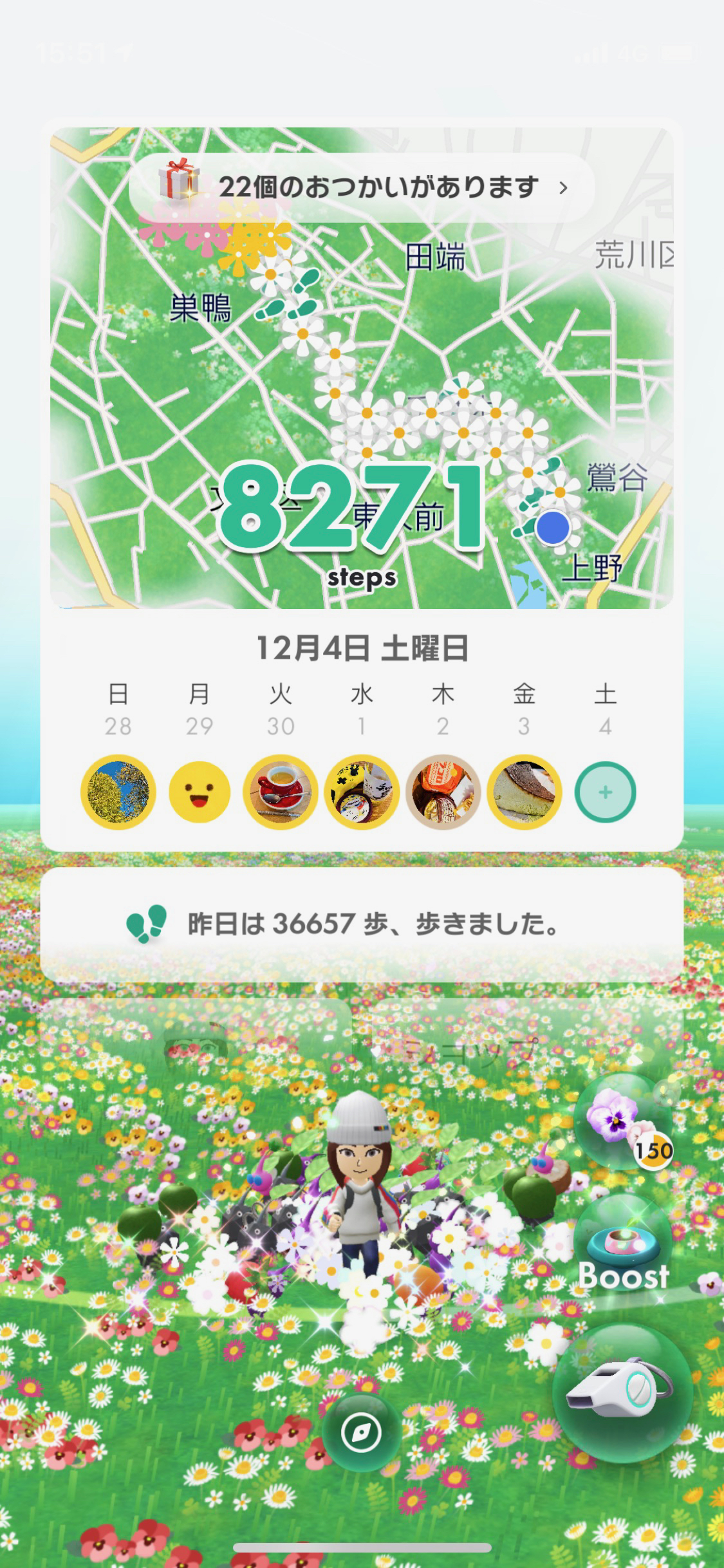The height and width of the screenshot is (1568, 724).
Task: Open the step map showing 8271 steps
Action: pyautogui.click(x=362, y=368)
